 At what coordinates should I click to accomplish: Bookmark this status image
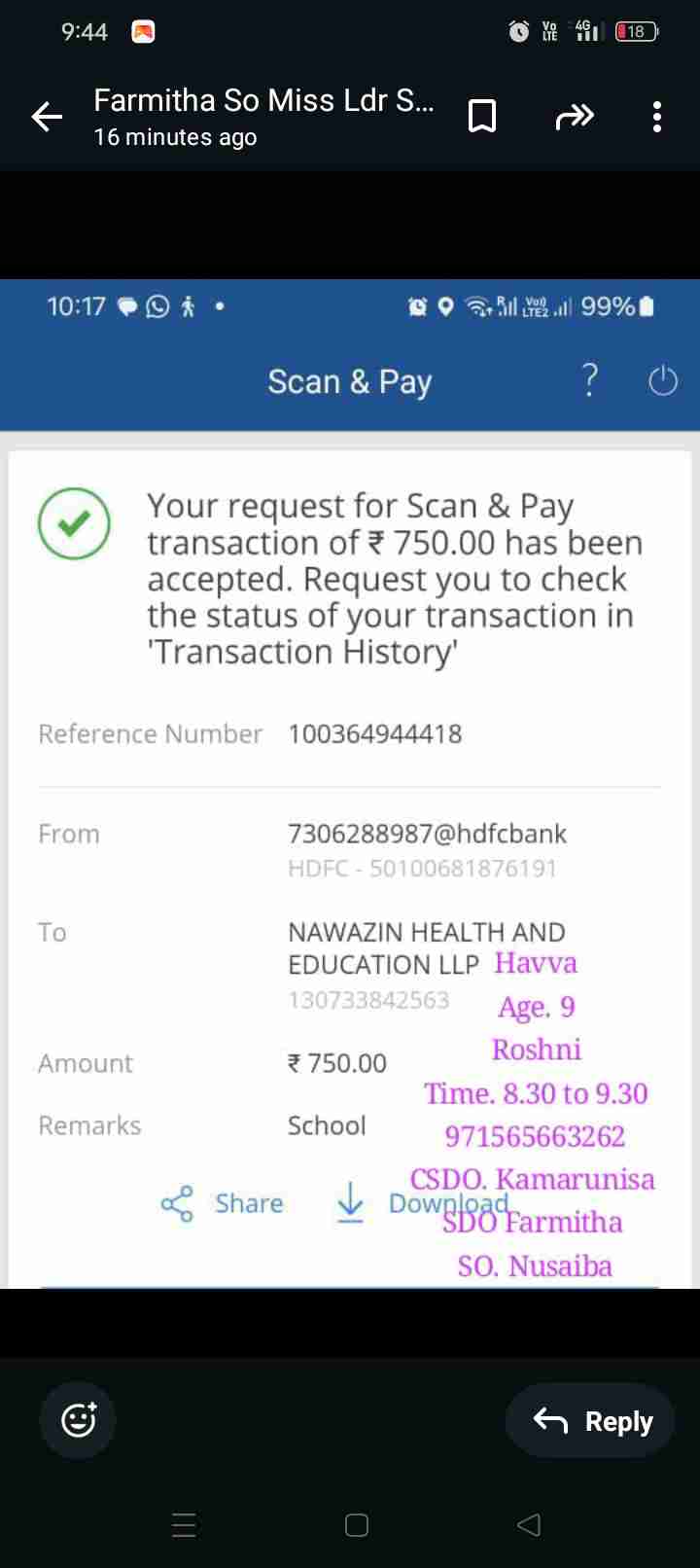pyautogui.click(x=482, y=117)
